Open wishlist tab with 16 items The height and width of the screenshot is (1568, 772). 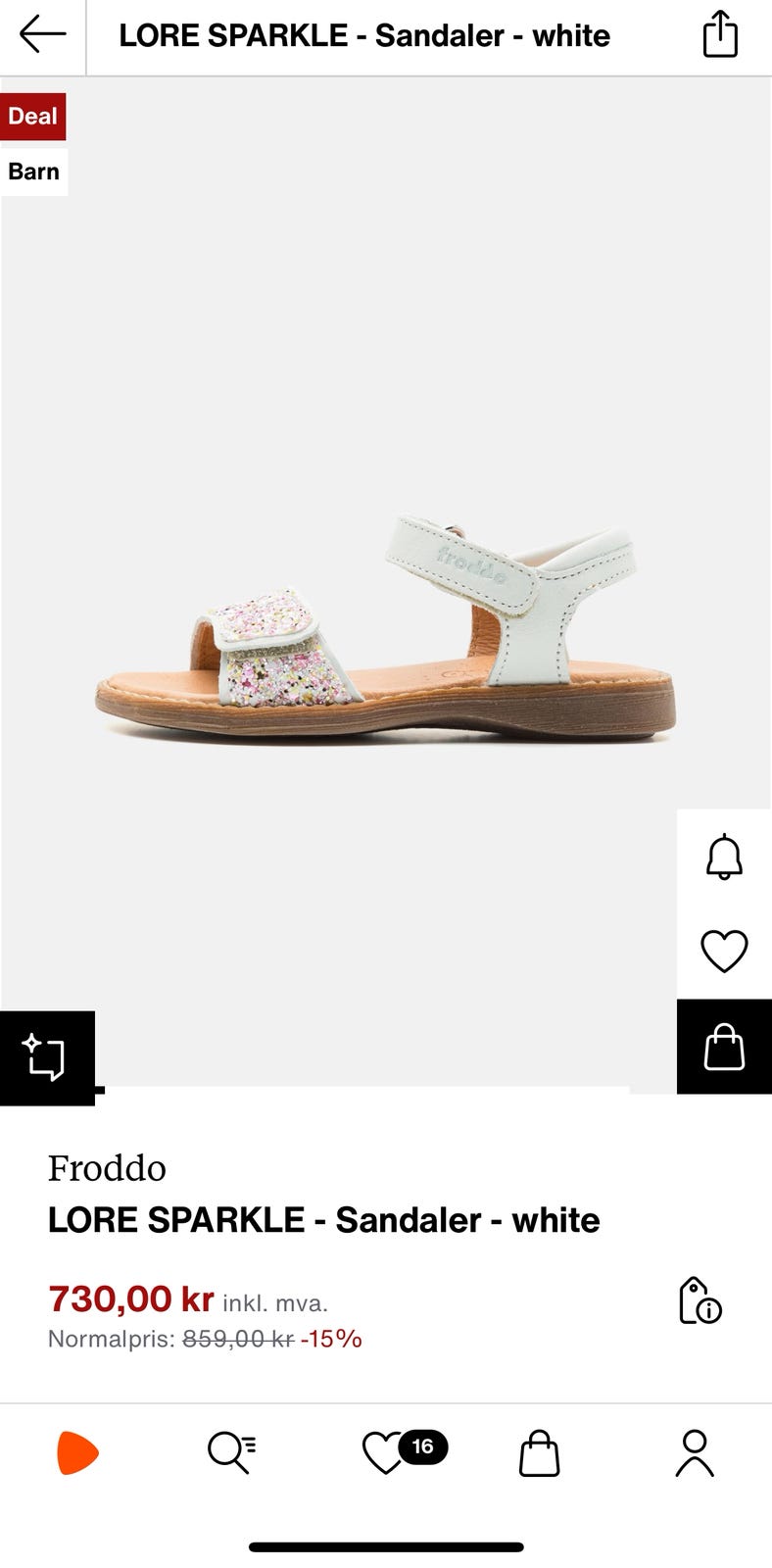[403, 1452]
